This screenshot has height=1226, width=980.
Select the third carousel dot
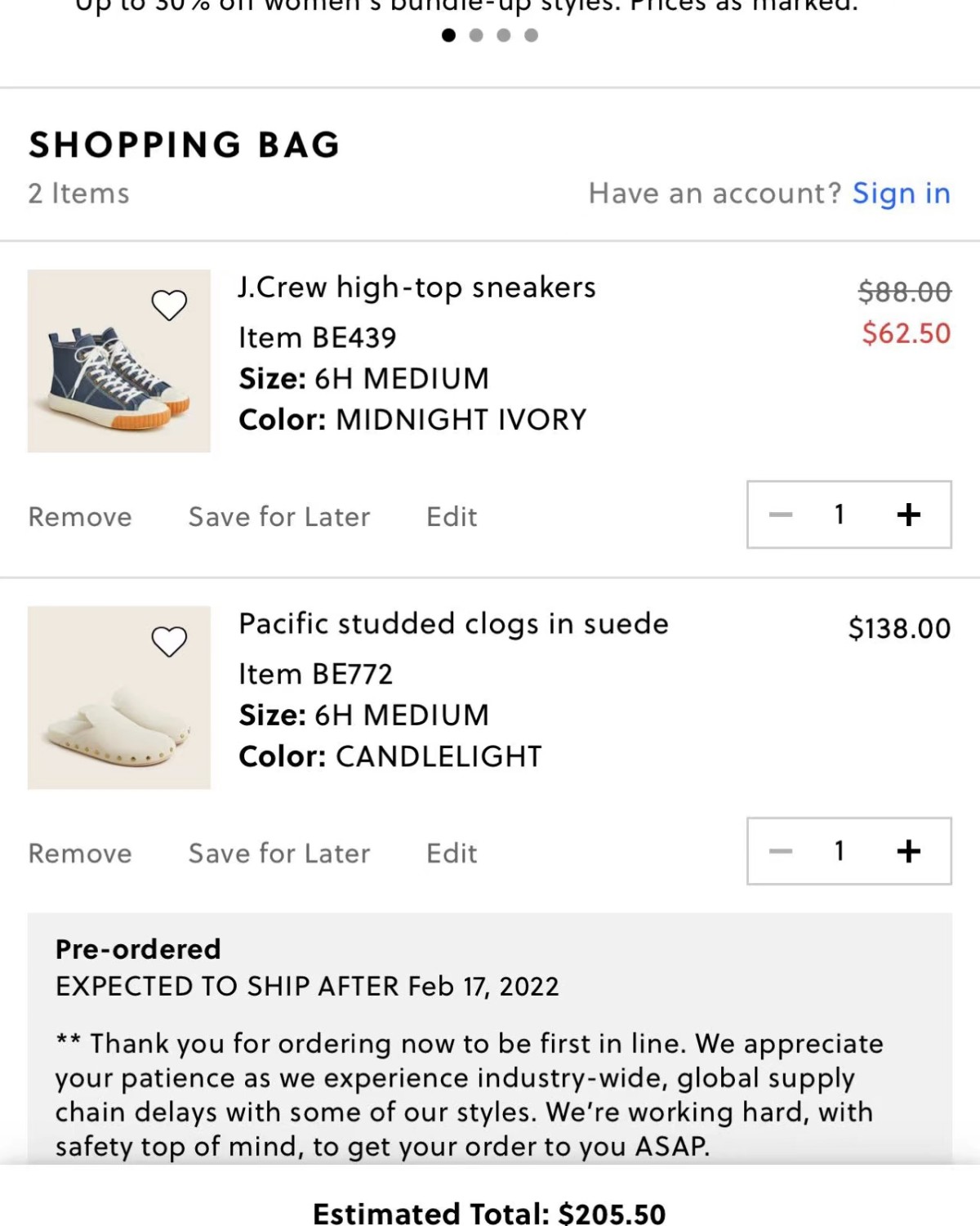click(x=505, y=35)
